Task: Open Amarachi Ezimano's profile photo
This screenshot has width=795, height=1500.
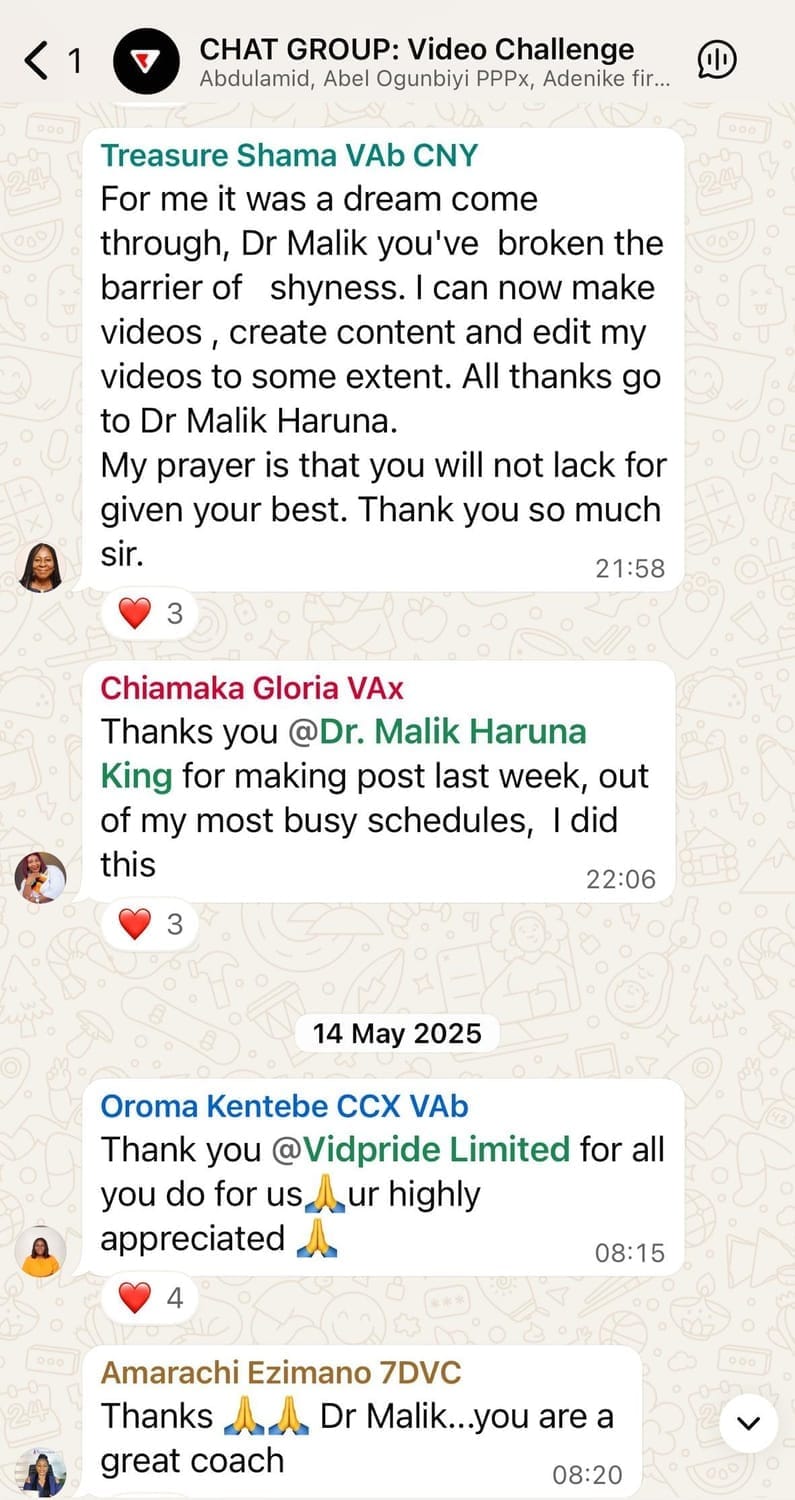Action: click(x=41, y=1471)
